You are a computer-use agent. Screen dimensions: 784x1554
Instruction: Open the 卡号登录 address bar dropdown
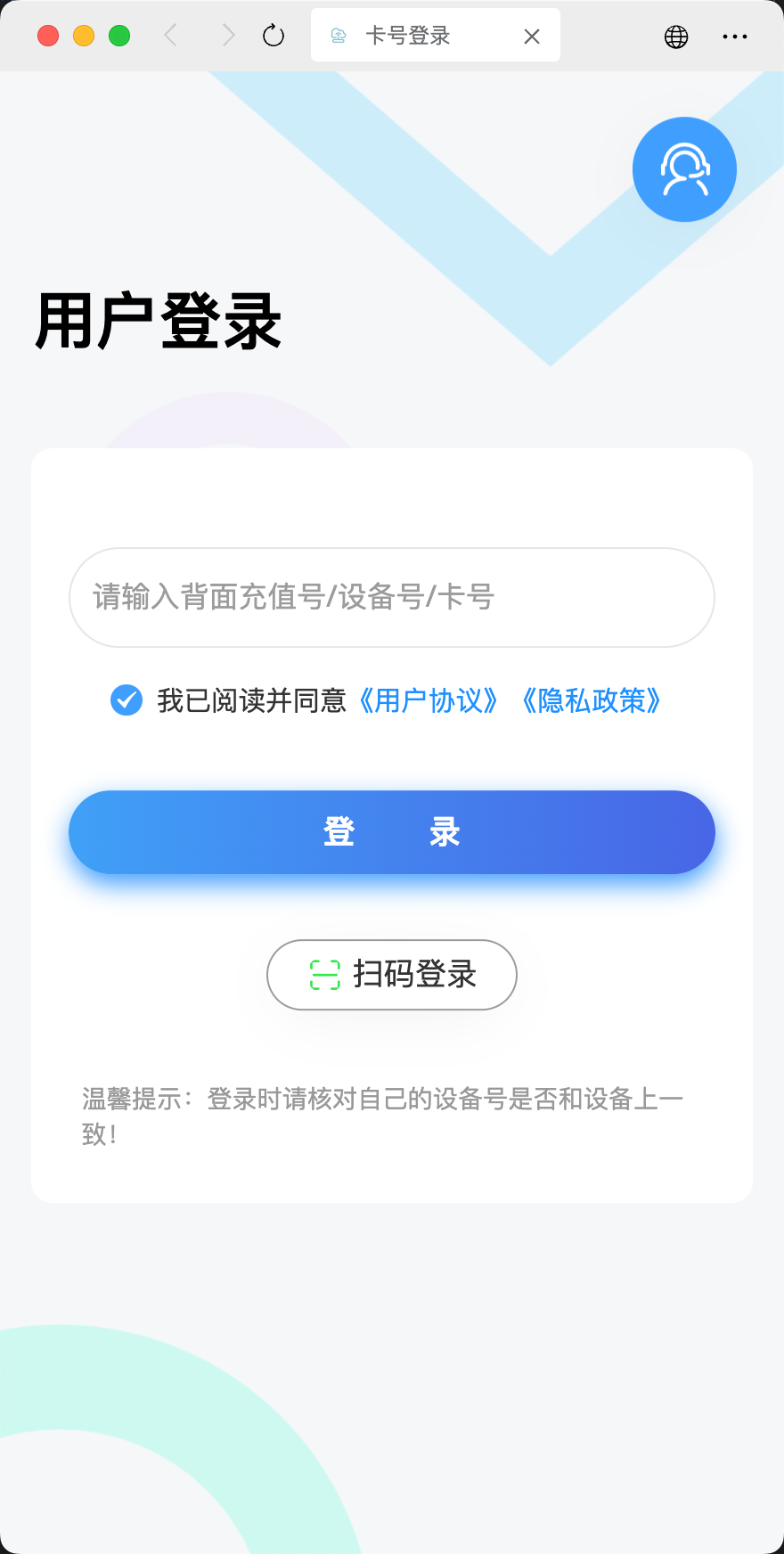point(410,36)
